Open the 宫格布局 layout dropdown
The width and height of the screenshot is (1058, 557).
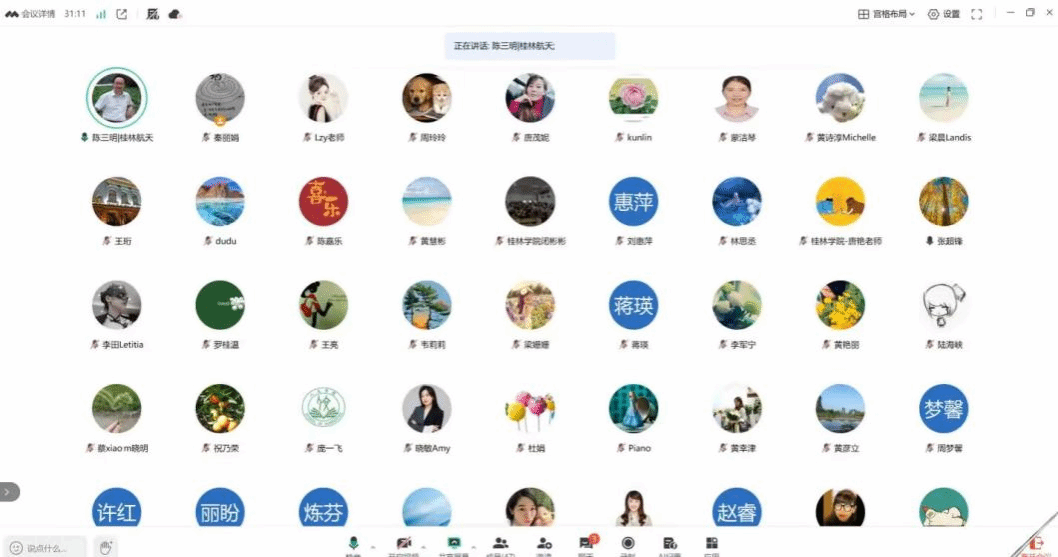click(887, 14)
